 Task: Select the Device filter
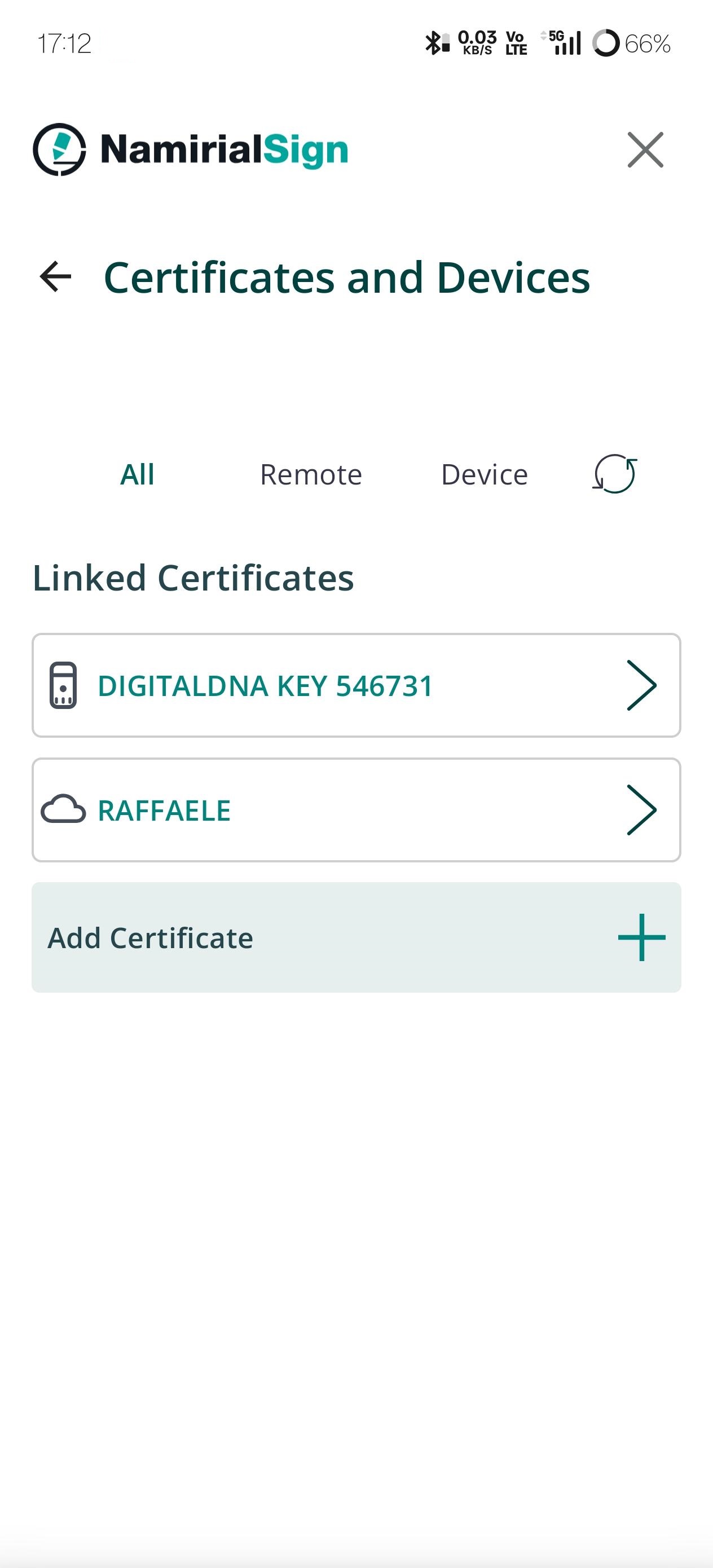pyautogui.click(x=485, y=474)
